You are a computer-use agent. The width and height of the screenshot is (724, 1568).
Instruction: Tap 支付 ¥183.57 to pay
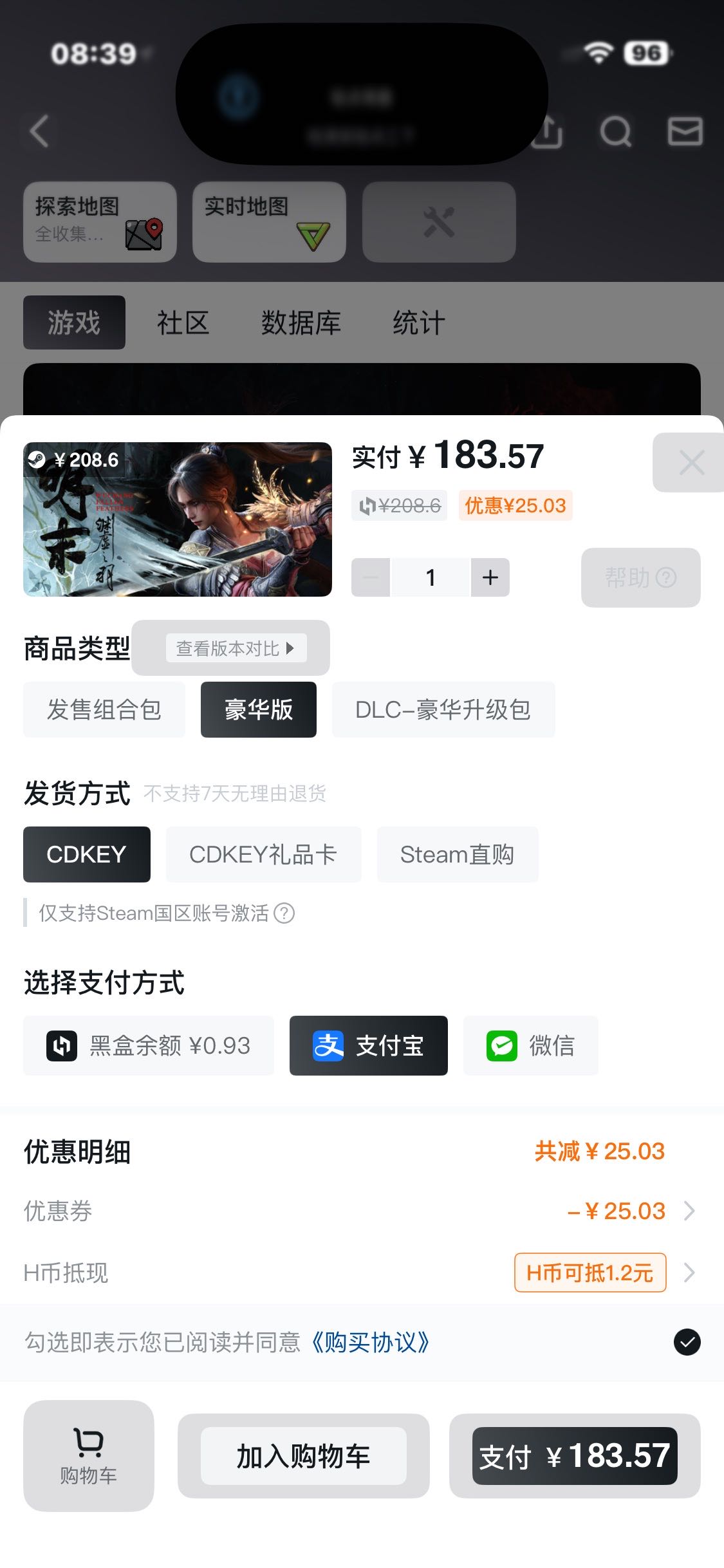(574, 1455)
